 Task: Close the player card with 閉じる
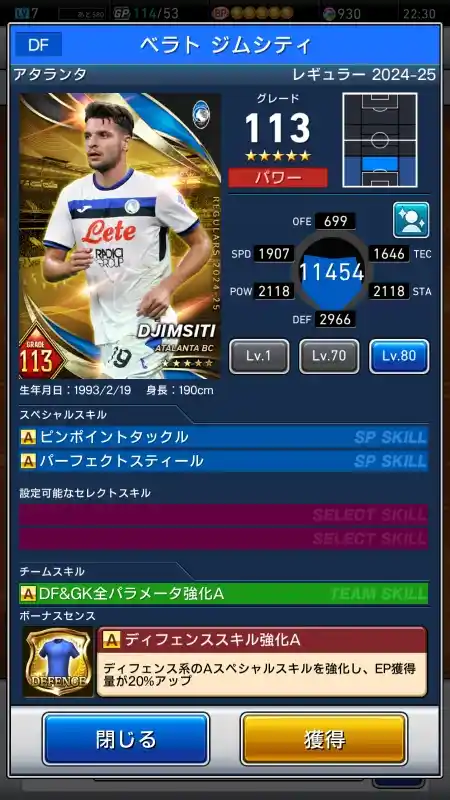point(126,739)
